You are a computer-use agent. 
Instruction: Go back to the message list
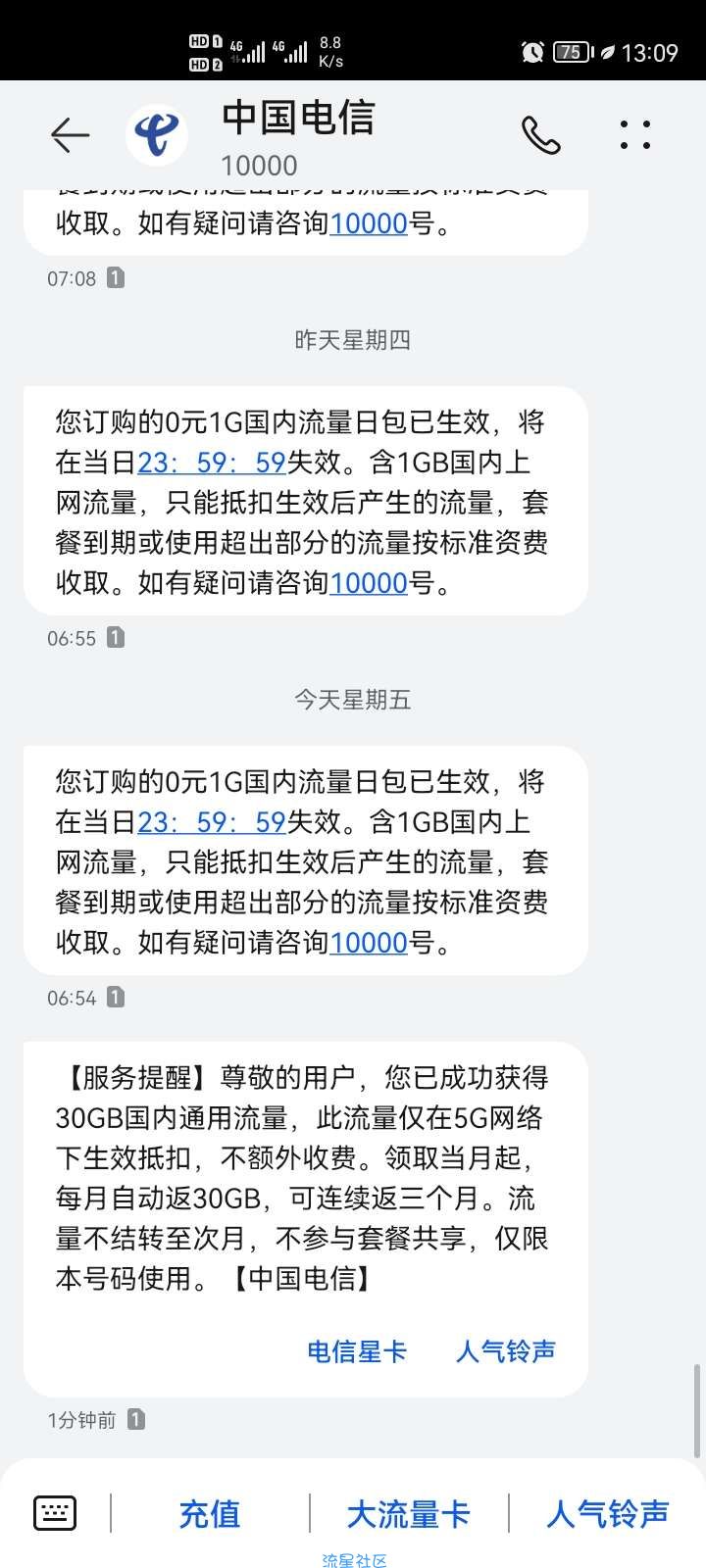tap(70, 135)
